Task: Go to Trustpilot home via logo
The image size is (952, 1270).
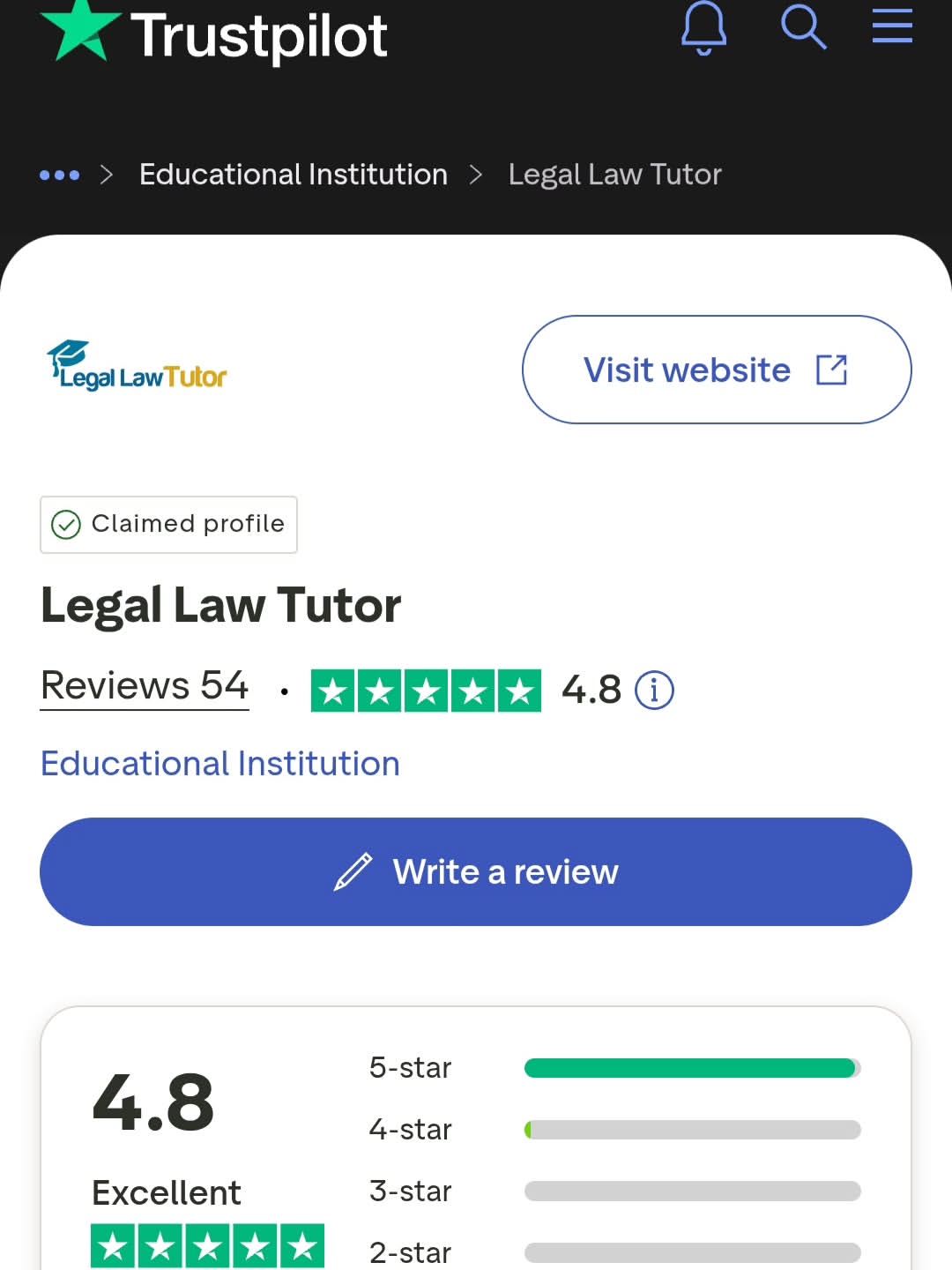Action: pyautogui.click(x=215, y=35)
